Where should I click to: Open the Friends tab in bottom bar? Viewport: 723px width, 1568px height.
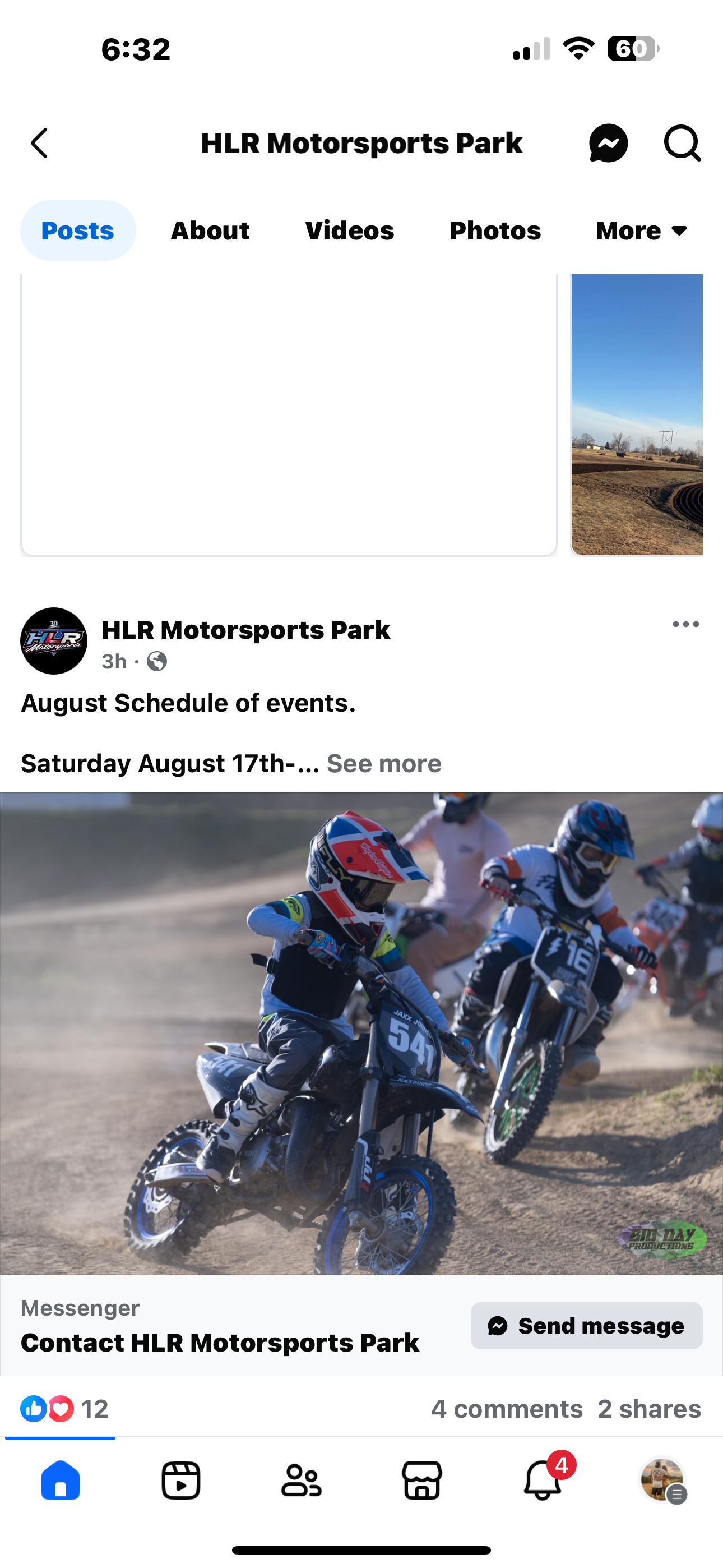302,1480
